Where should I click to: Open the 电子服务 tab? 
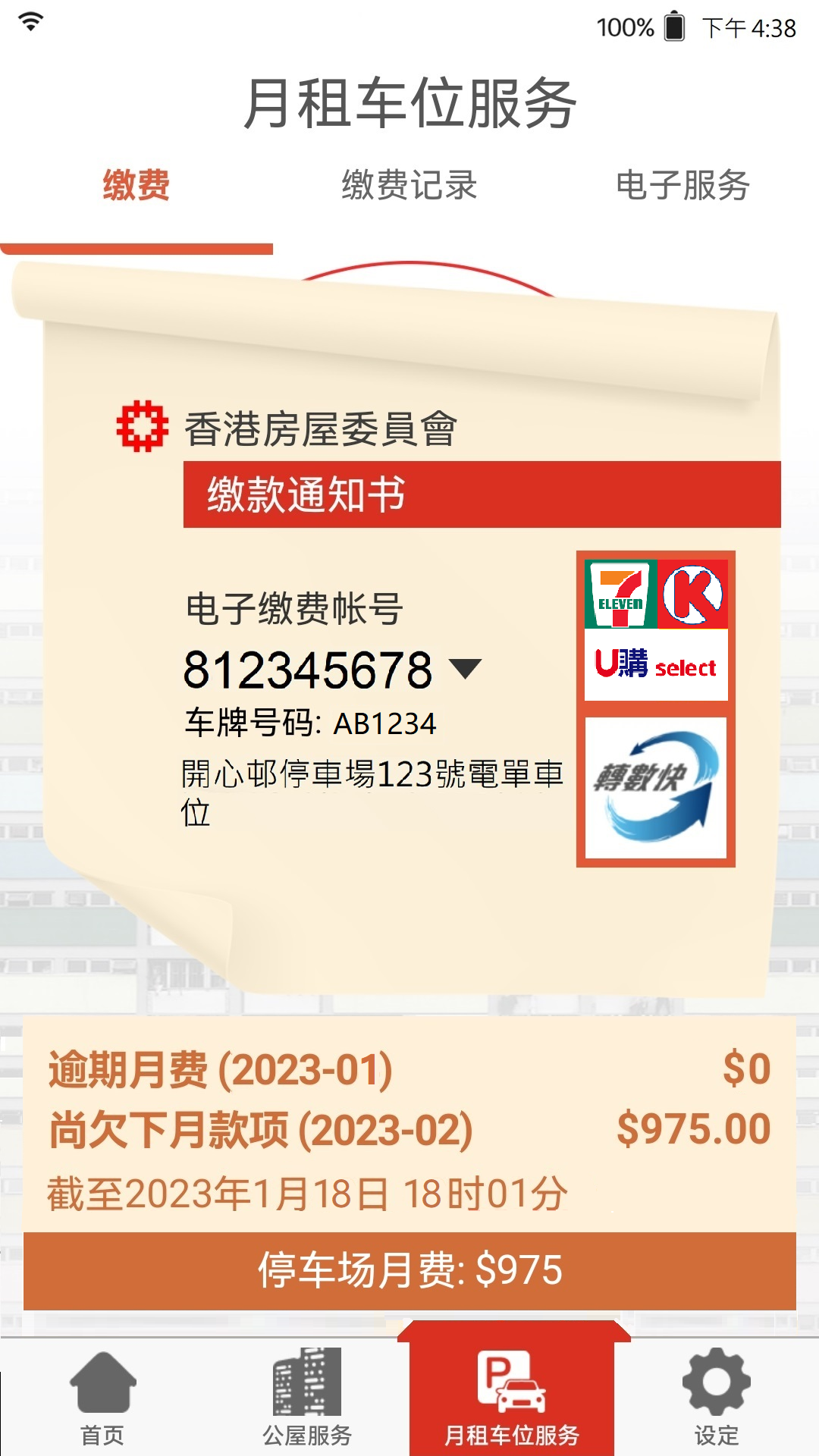coord(682,186)
